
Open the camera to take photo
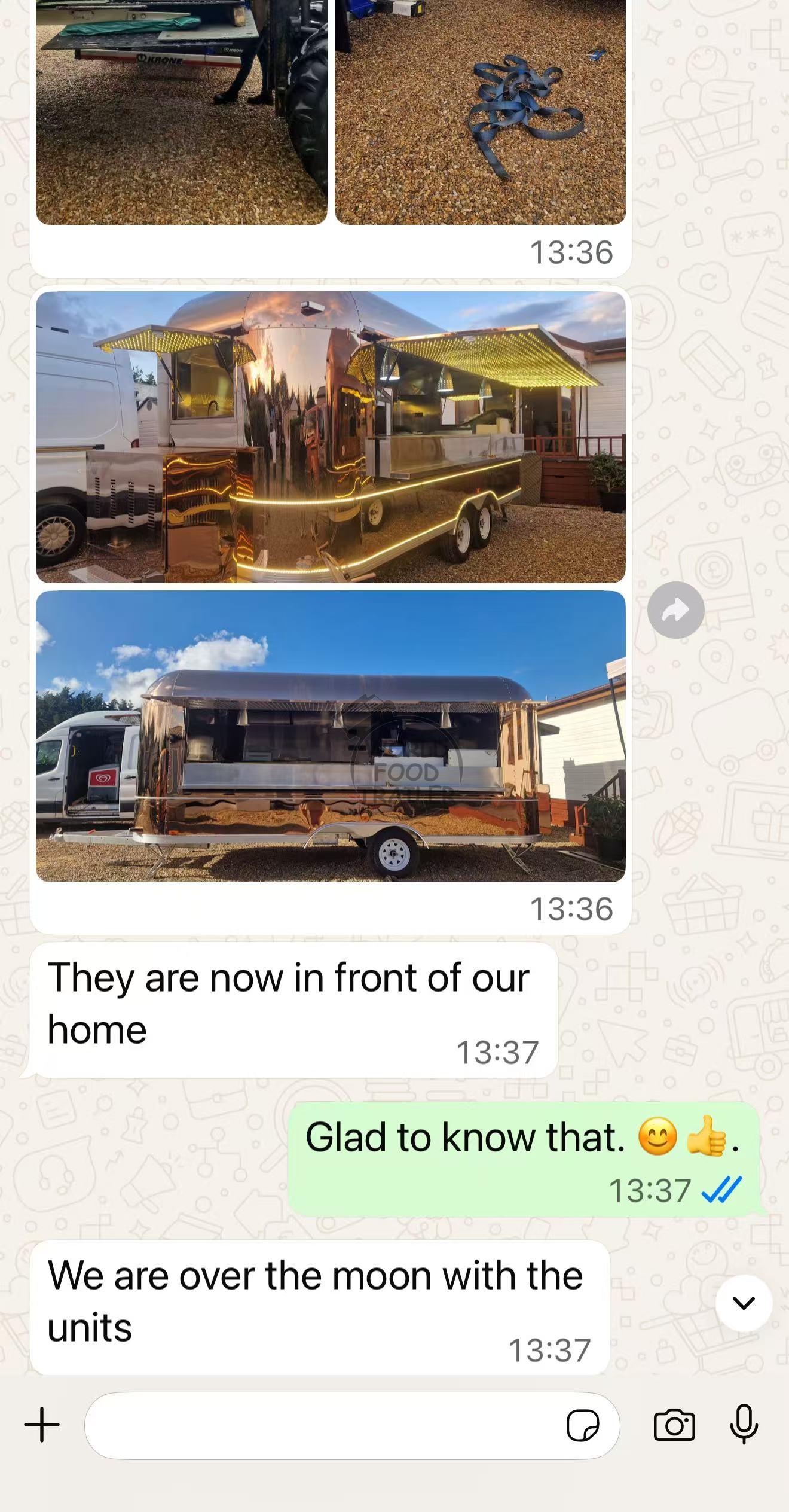click(x=674, y=1425)
